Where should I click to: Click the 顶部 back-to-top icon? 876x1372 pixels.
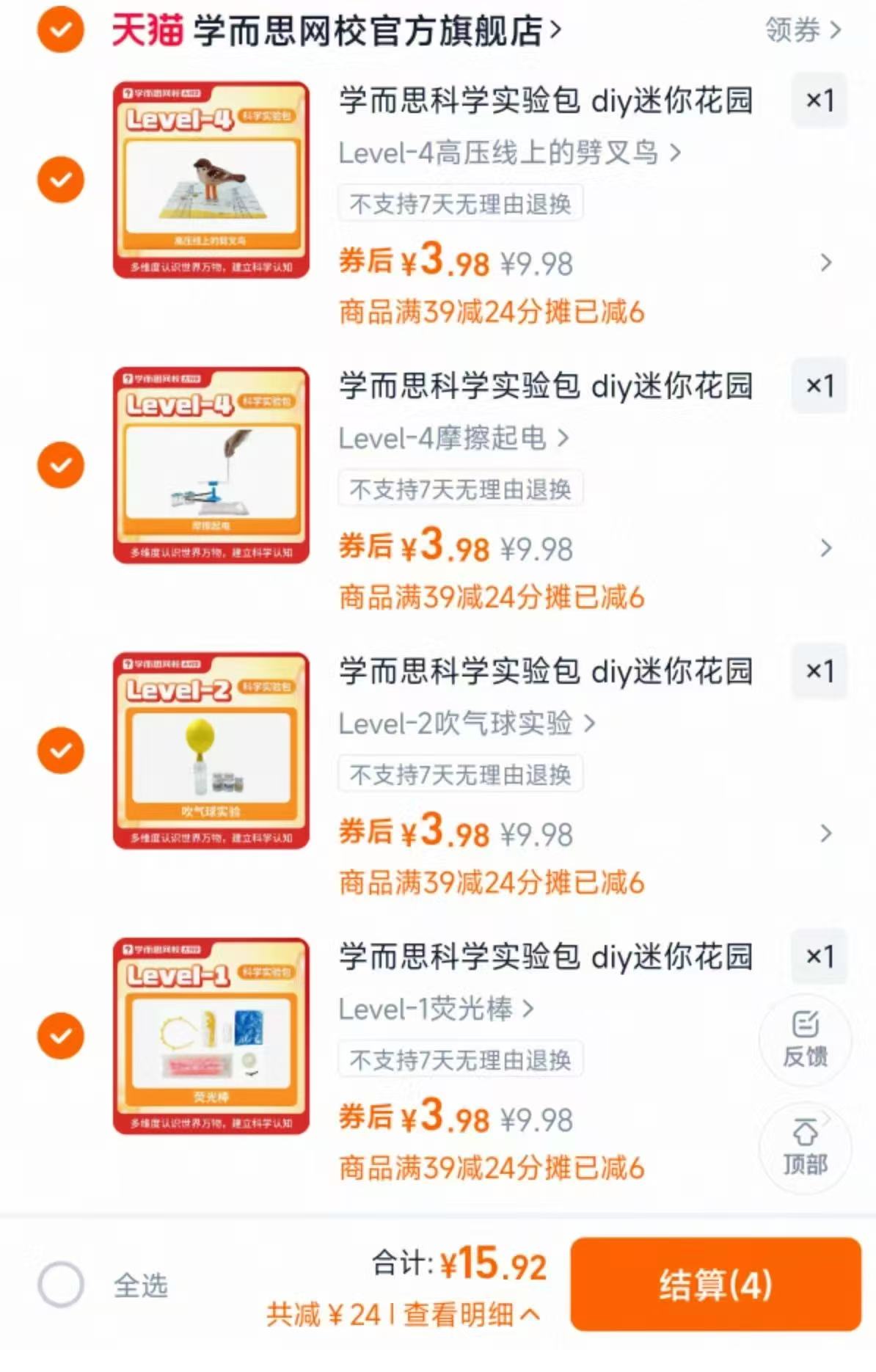point(805,1147)
